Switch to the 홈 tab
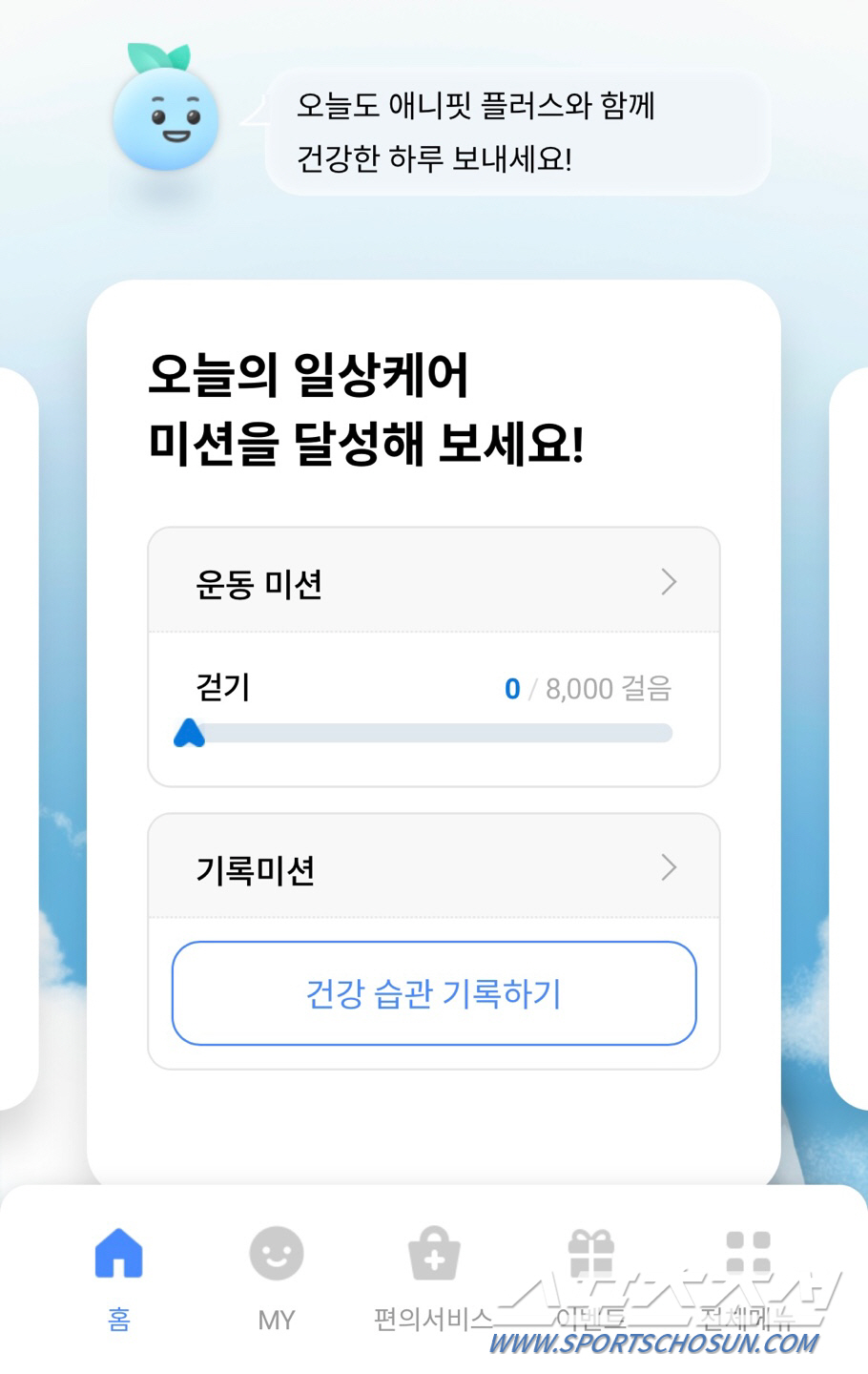Viewport: 868px width, 1374px height. [119, 1276]
